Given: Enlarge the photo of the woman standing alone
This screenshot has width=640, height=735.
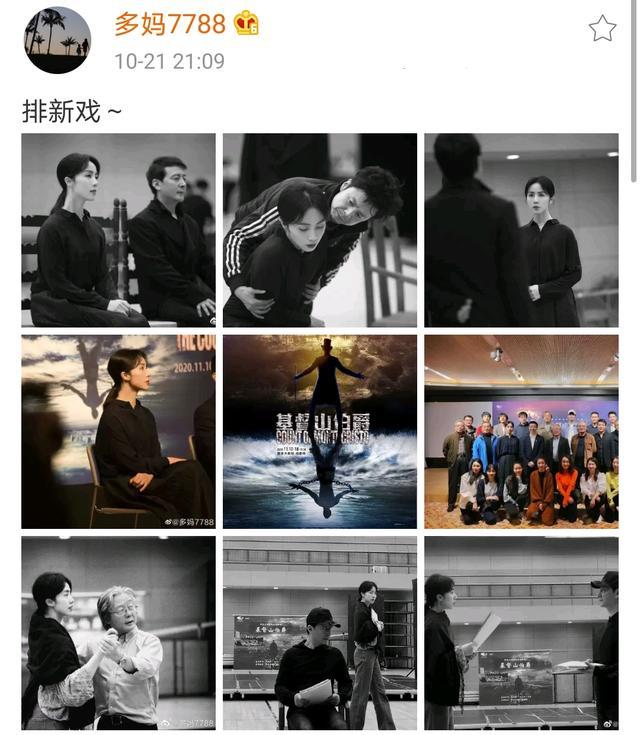Looking at the screenshot, I should coord(521,230).
